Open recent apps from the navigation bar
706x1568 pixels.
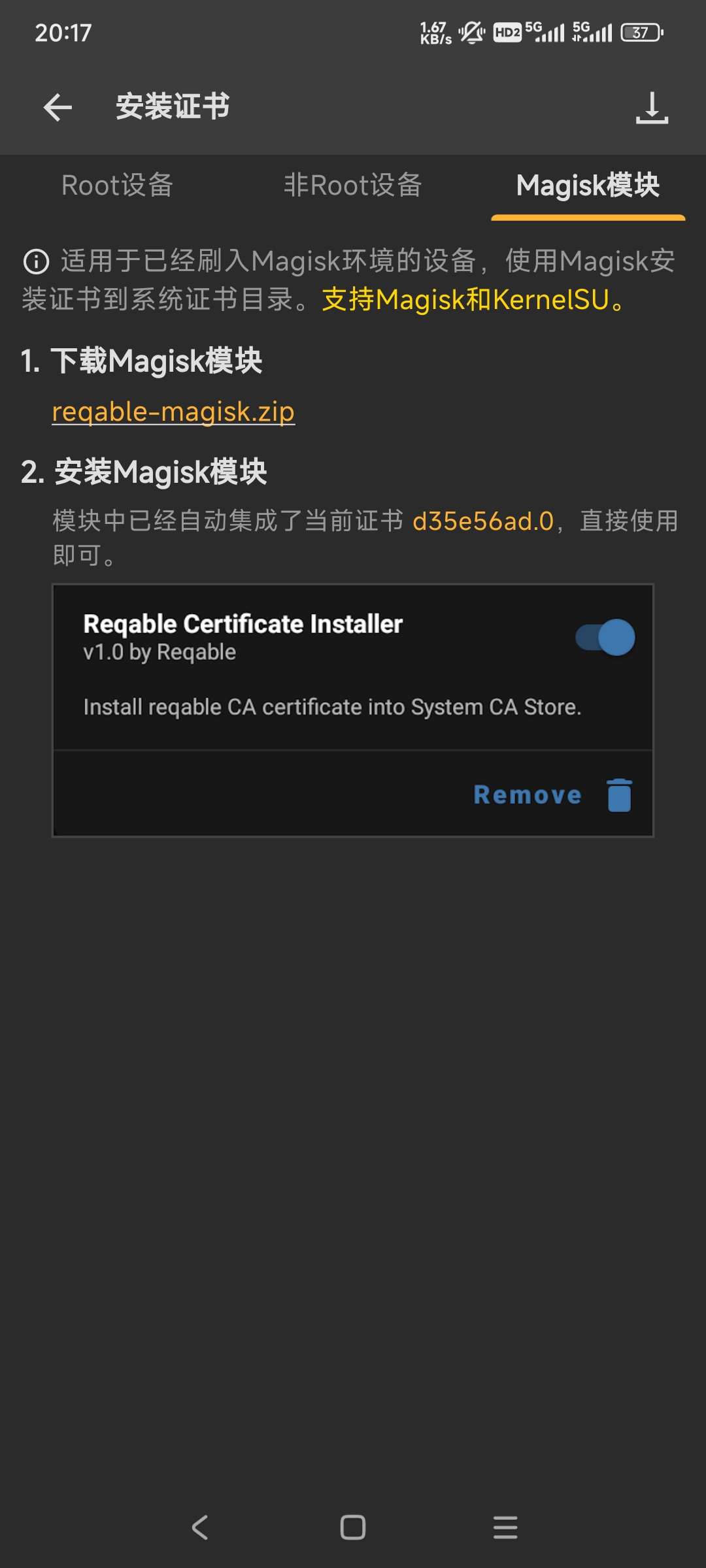(505, 1527)
